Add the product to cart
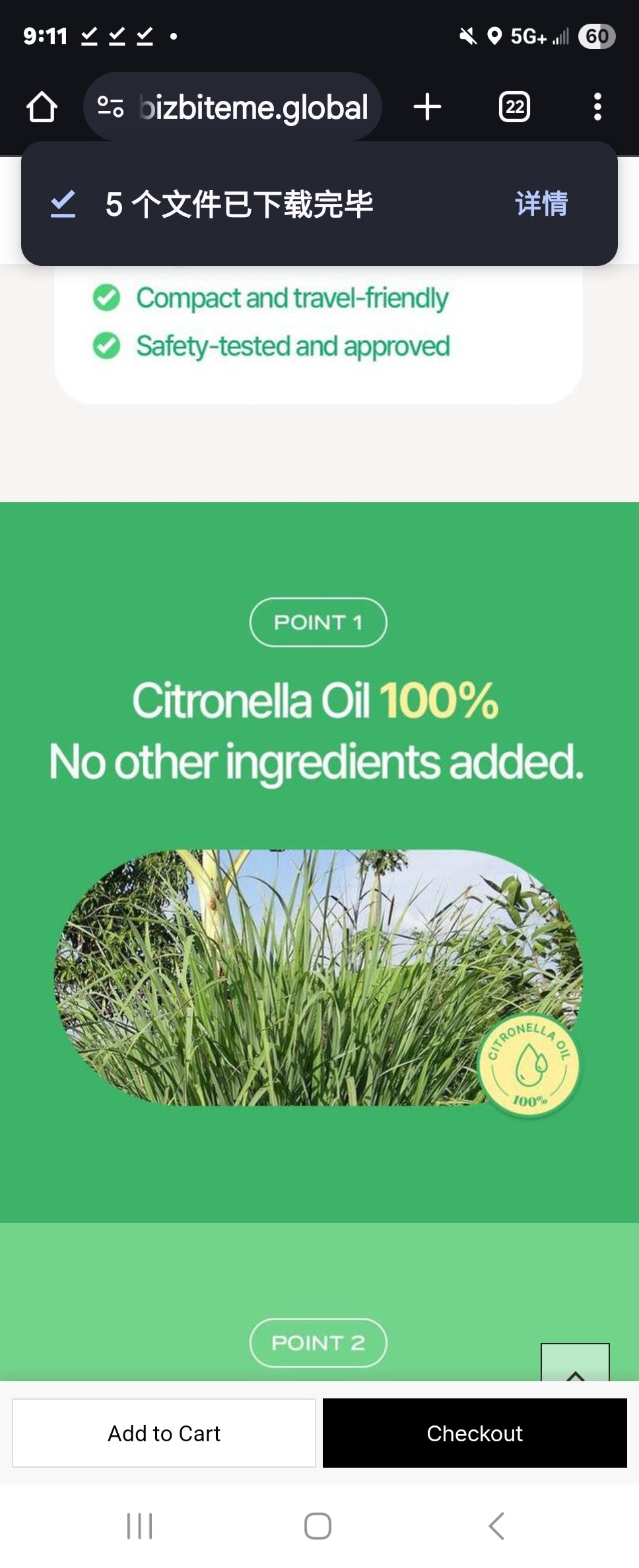The image size is (639, 1568). tap(164, 1433)
